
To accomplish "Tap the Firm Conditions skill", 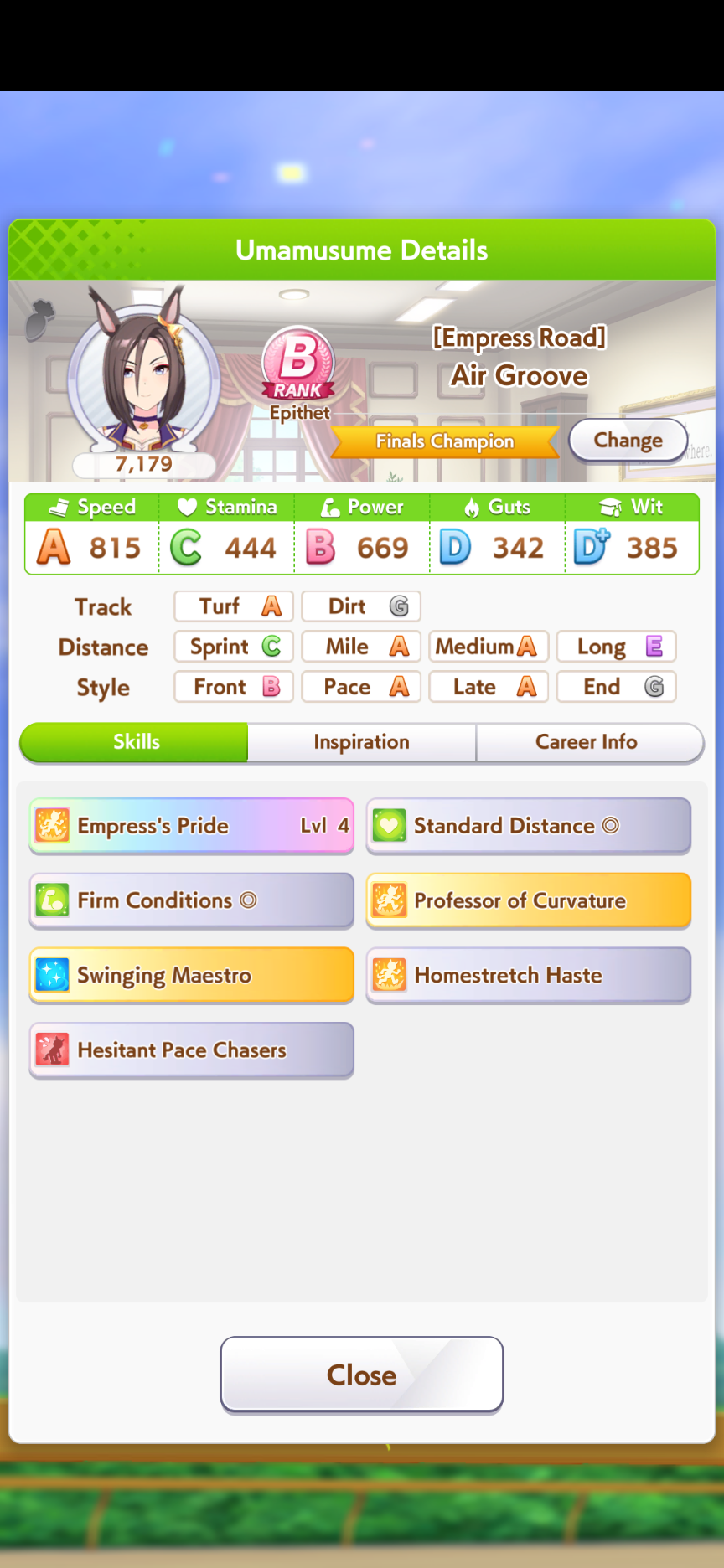I will tap(192, 900).
